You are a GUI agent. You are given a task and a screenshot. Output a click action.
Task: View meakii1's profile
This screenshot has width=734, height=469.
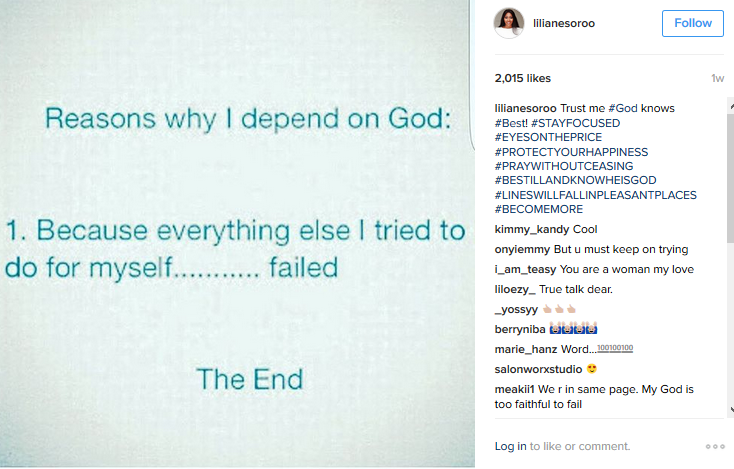coord(515,389)
